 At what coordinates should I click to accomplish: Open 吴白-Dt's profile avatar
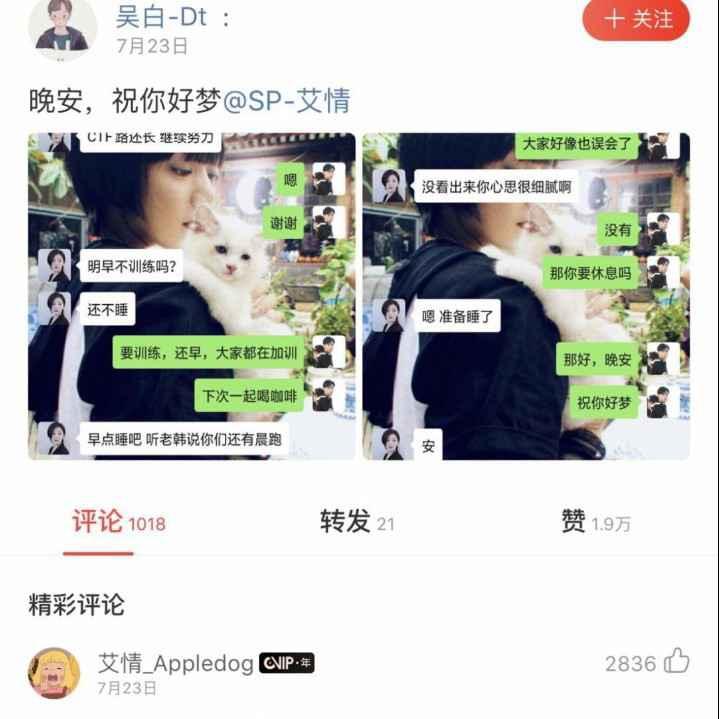[x=65, y=28]
